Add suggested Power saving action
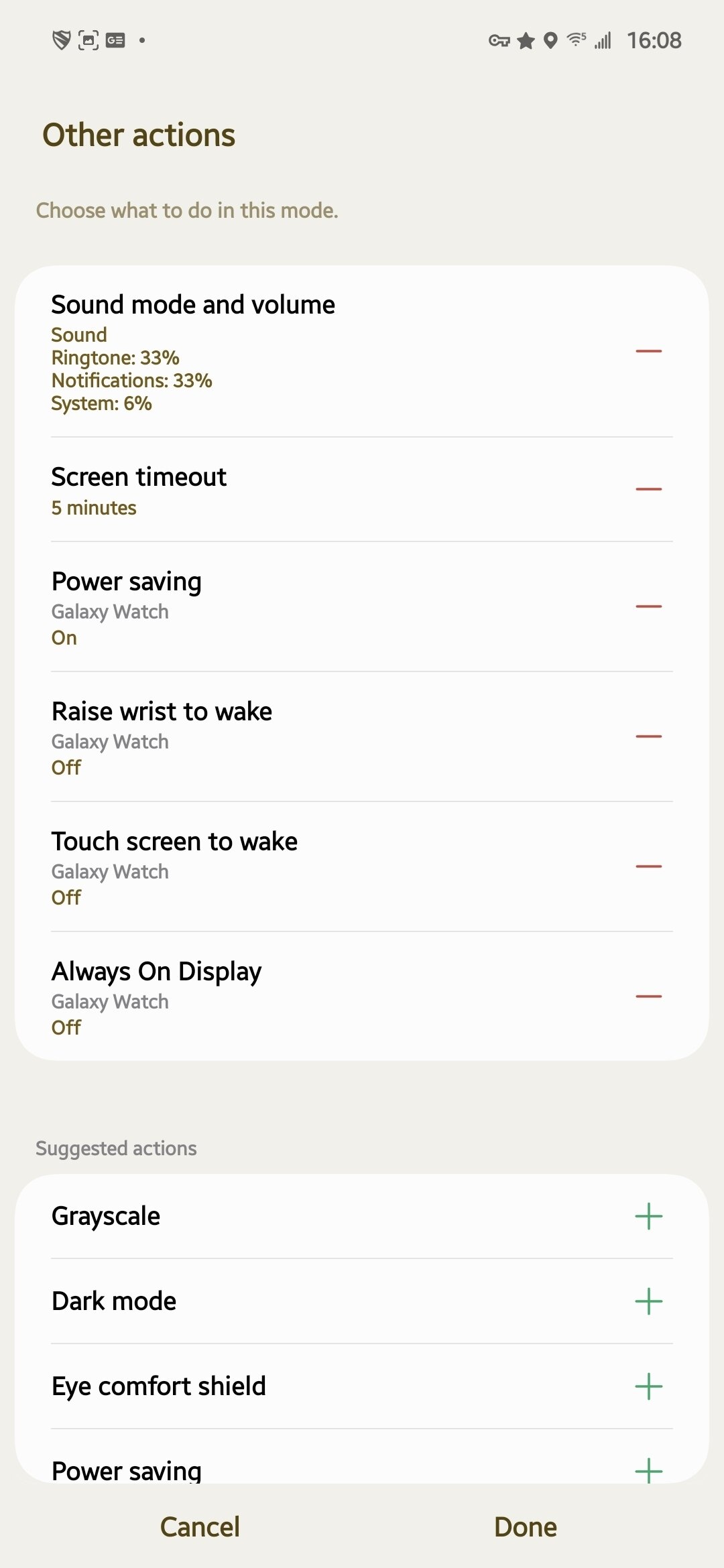This screenshot has height=1568, width=724. point(648,1470)
